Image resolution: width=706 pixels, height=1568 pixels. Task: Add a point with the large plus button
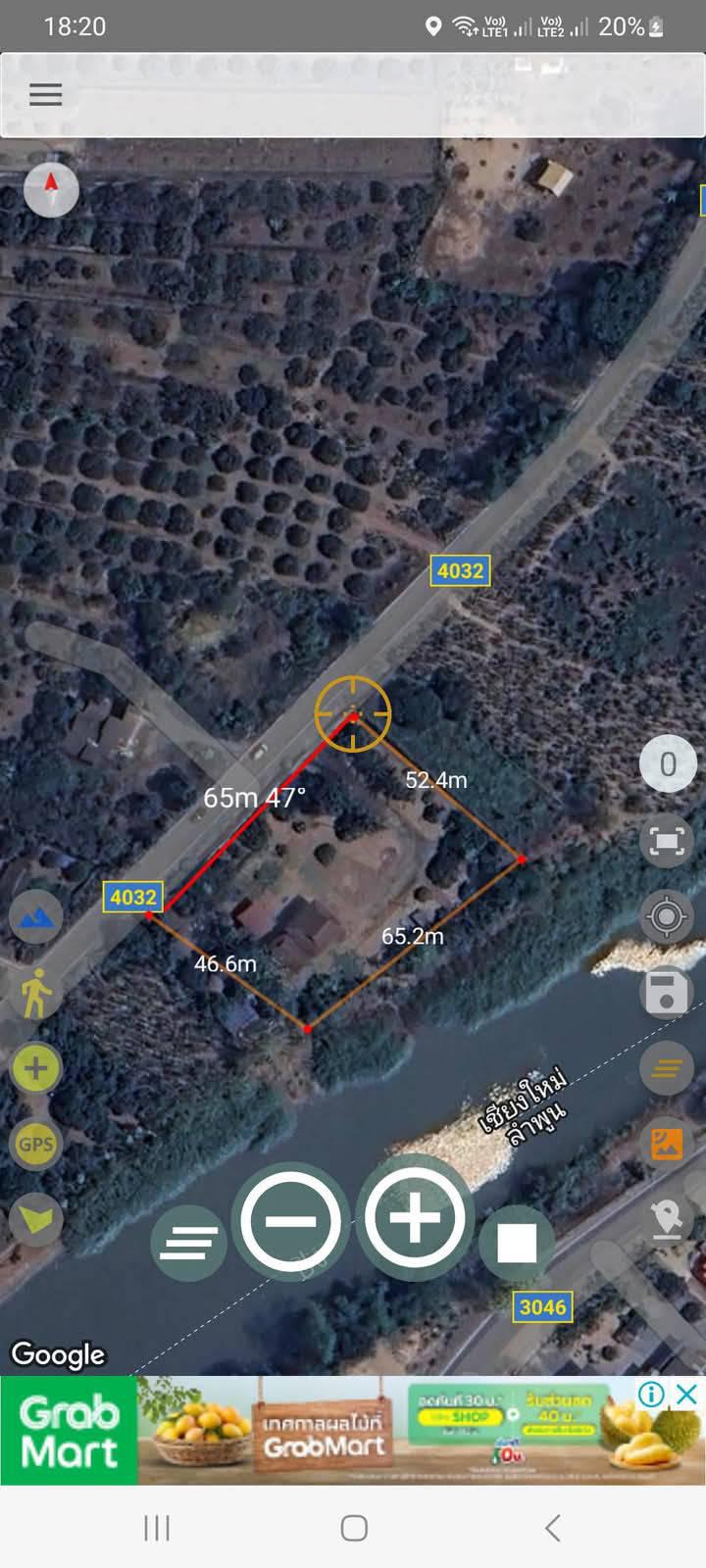click(415, 1217)
